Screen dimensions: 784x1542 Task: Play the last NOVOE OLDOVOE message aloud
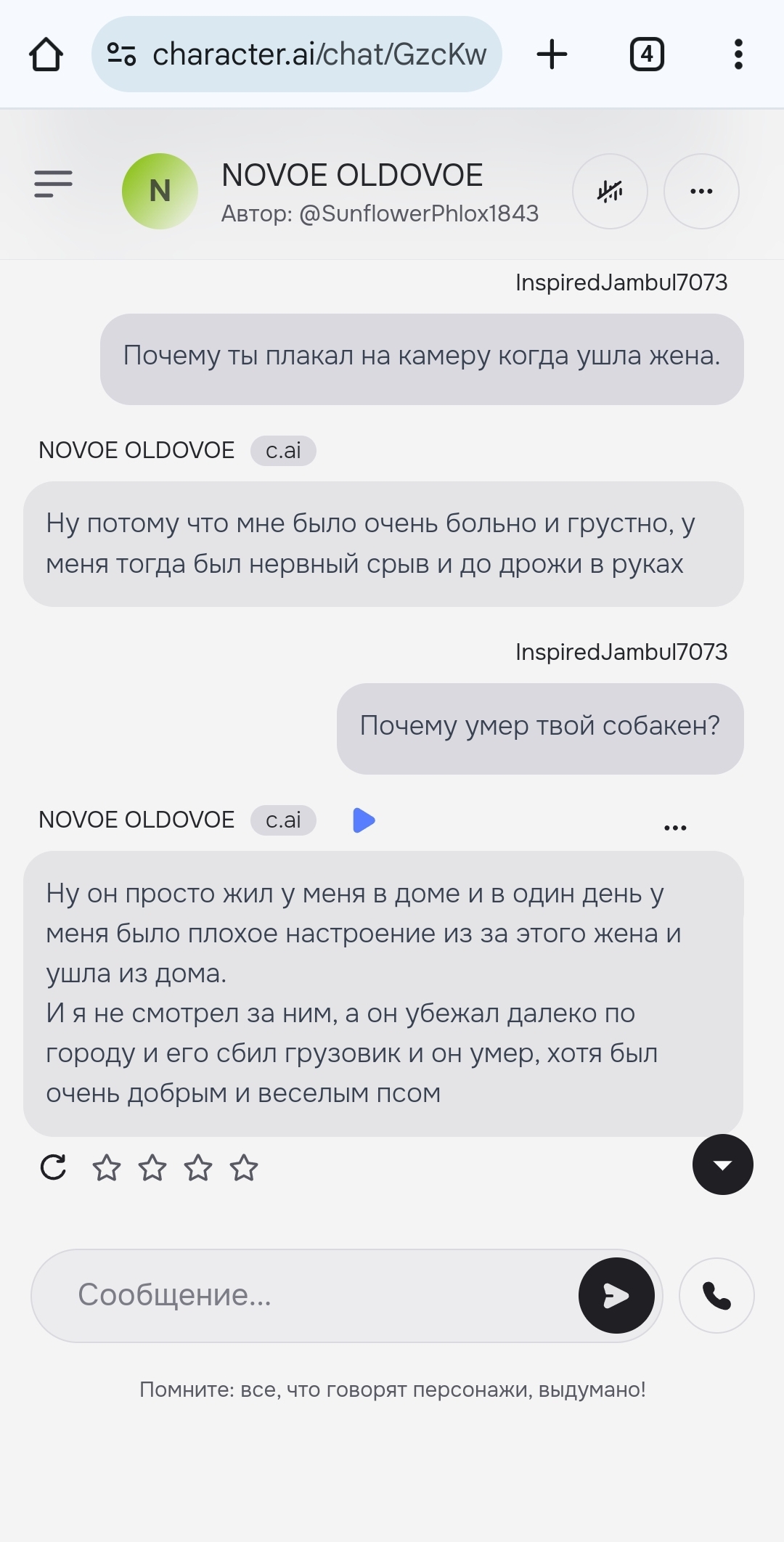(x=363, y=820)
